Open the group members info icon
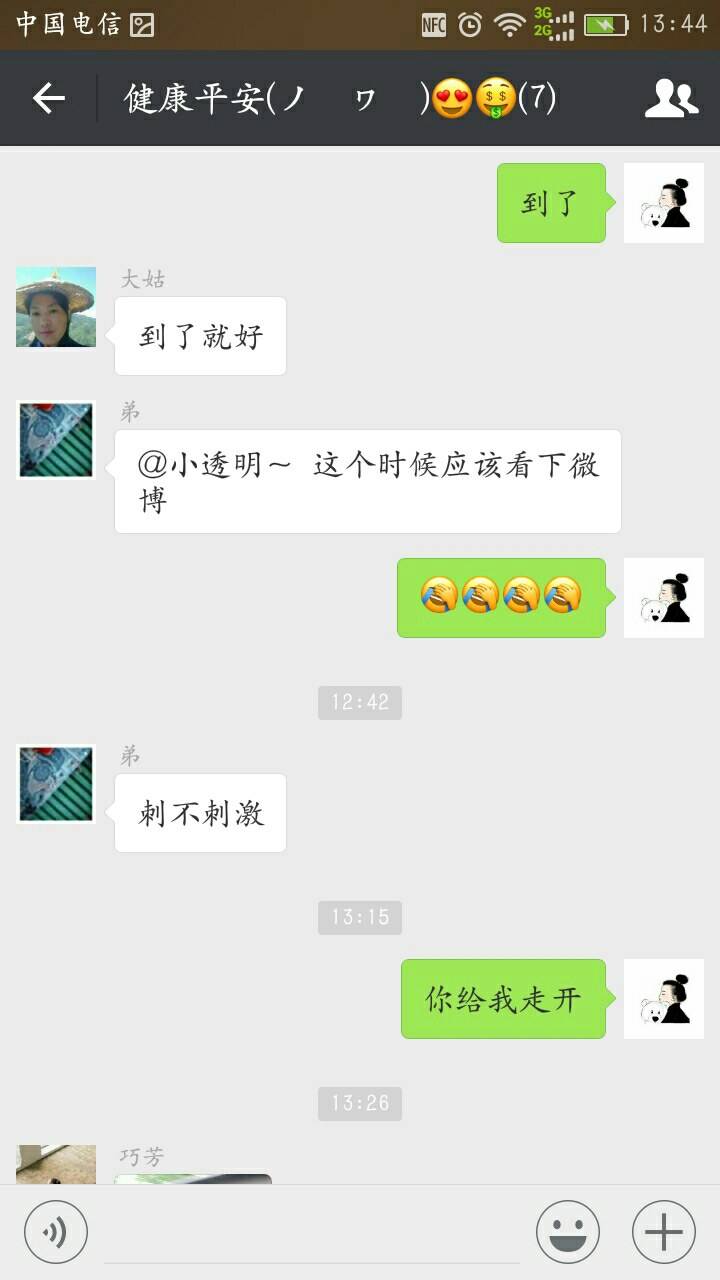The image size is (720, 1280). [x=671, y=98]
